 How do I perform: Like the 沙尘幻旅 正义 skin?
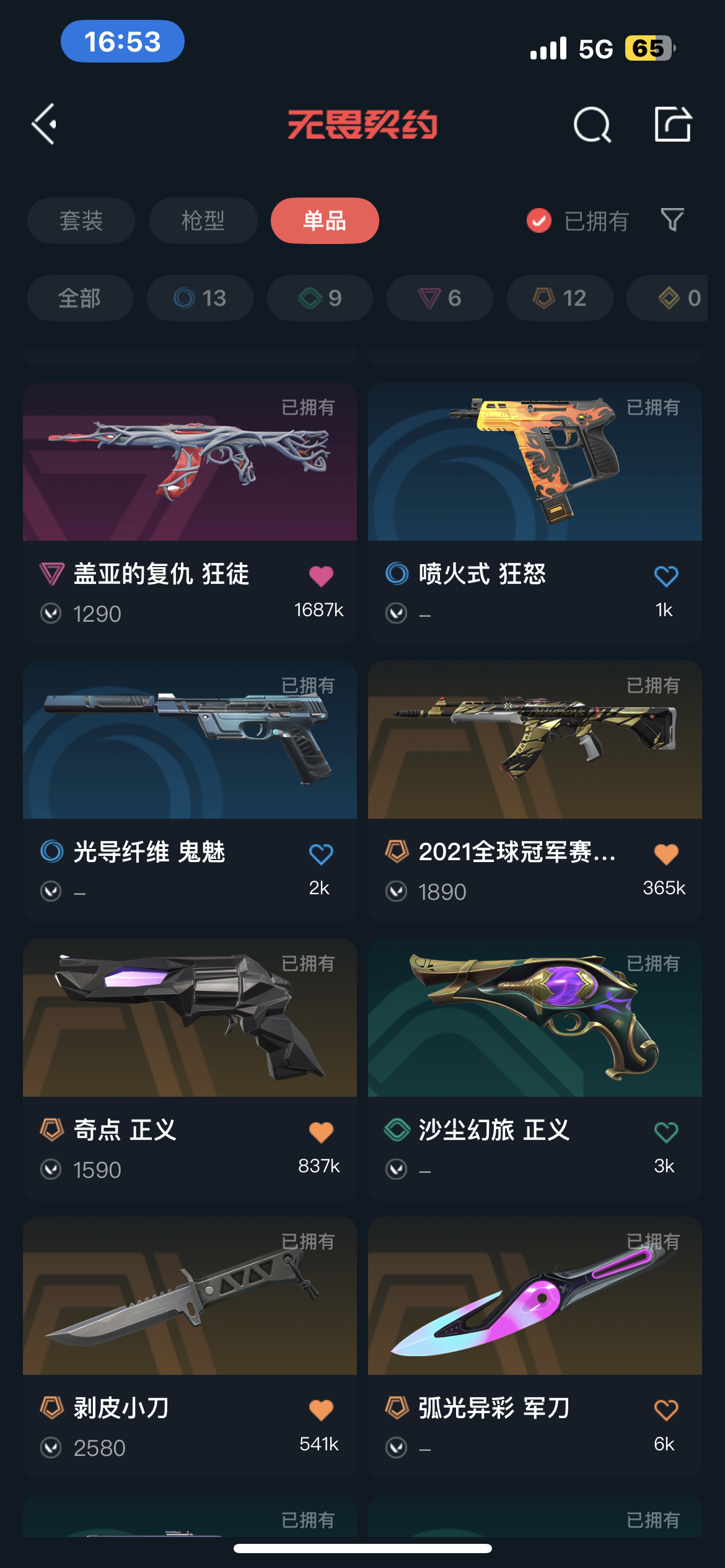point(666,1133)
